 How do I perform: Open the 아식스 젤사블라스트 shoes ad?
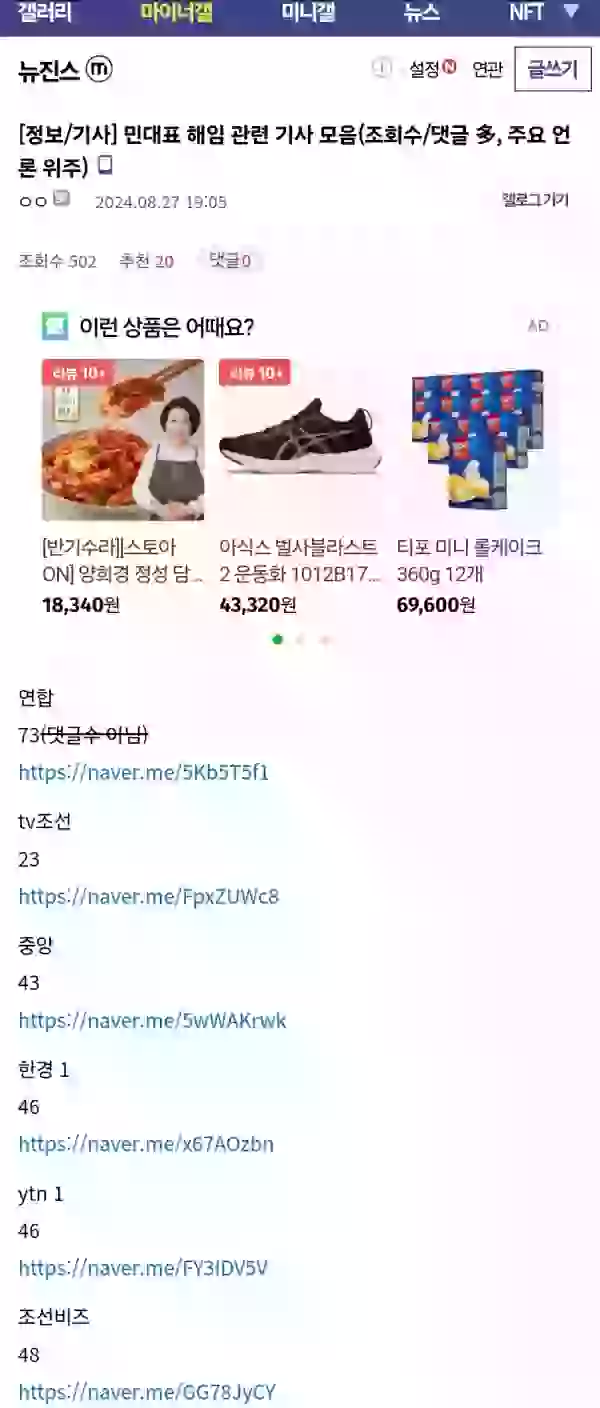pyautogui.click(x=300, y=470)
